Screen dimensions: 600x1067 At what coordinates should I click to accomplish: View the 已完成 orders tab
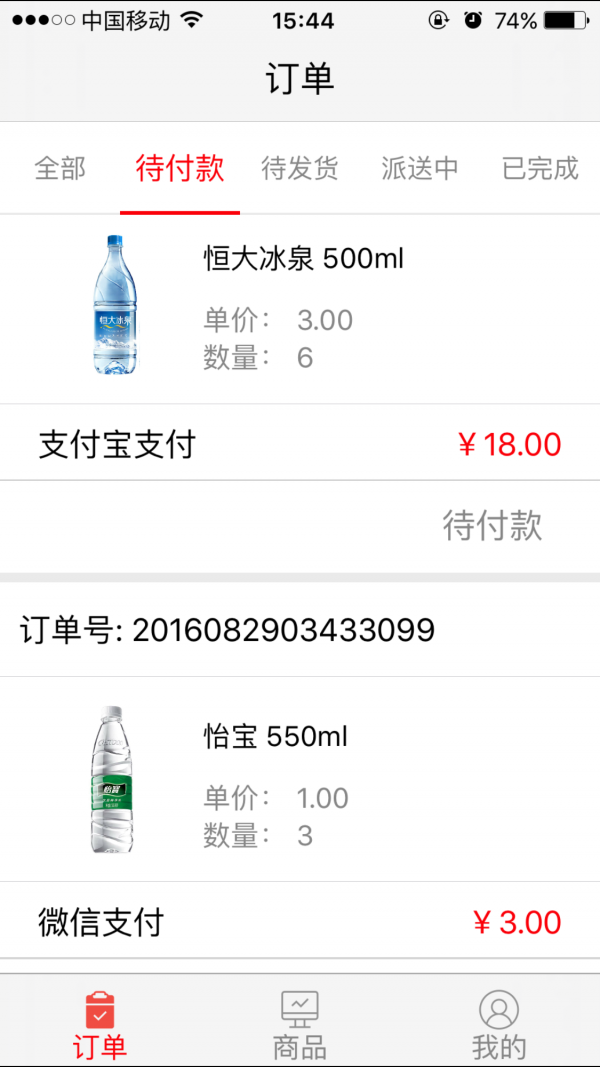pyautogui.click(x=540, y=168)
